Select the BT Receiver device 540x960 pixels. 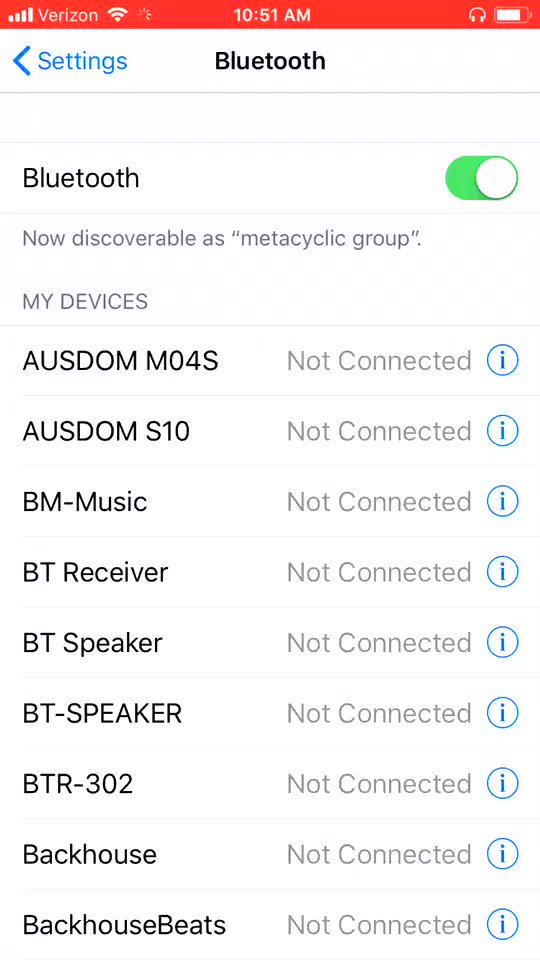270,572
